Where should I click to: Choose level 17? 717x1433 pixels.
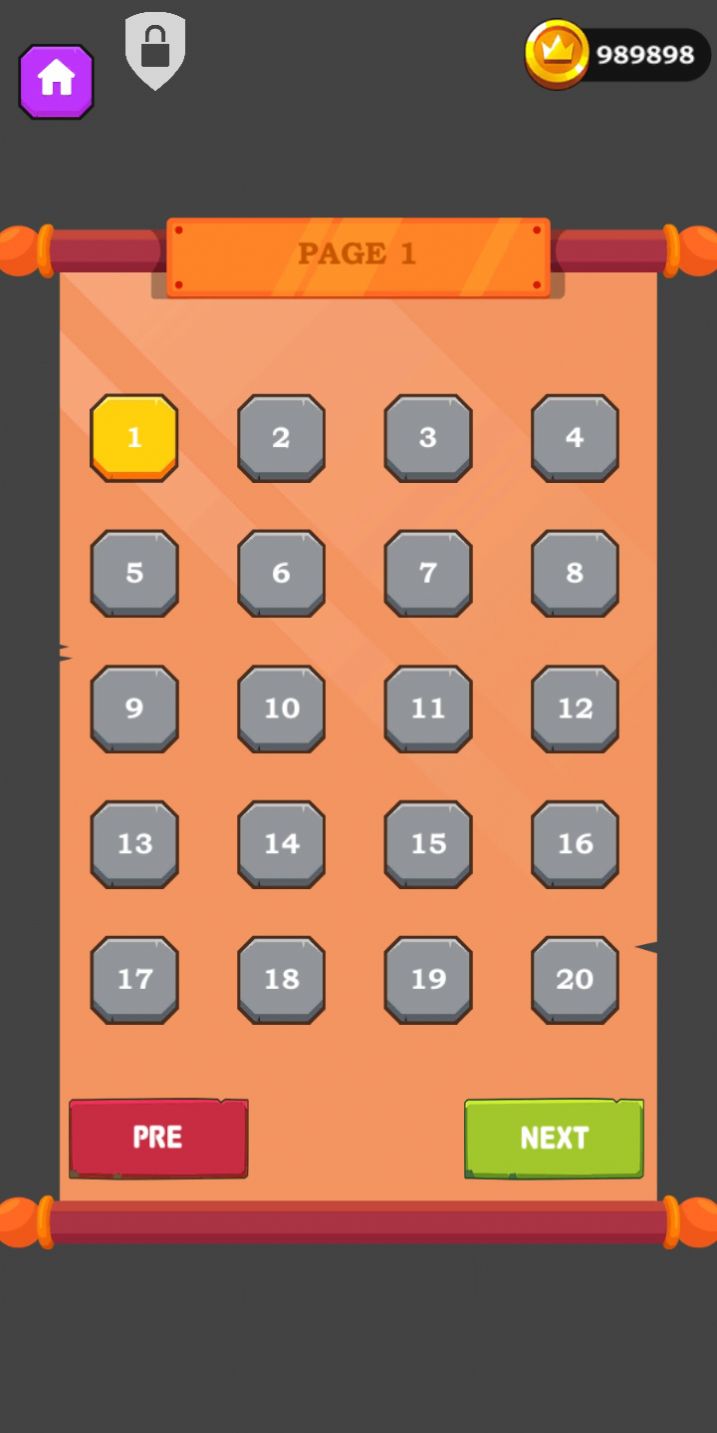(x=134, y=979)
